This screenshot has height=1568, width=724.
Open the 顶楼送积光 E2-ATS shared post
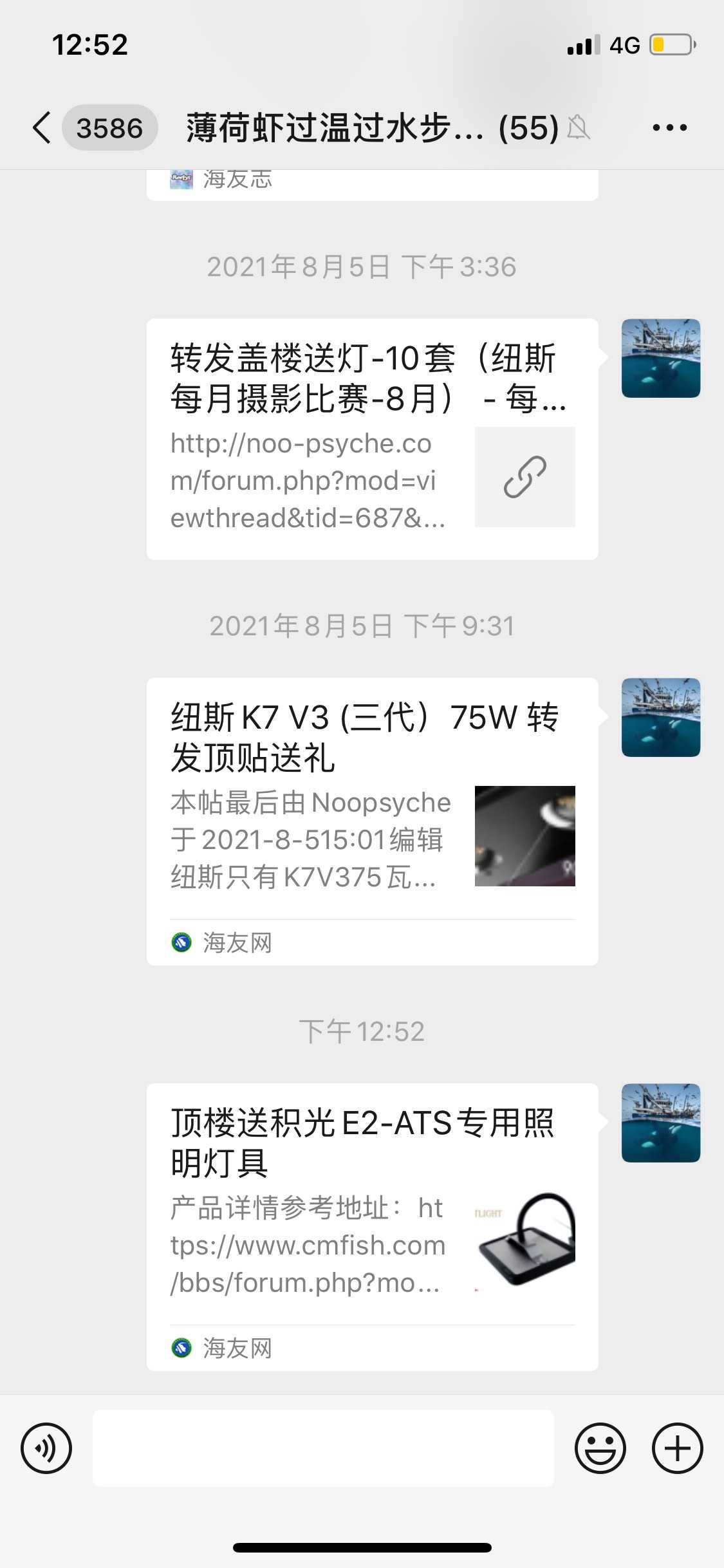[x=372, y=1226]
